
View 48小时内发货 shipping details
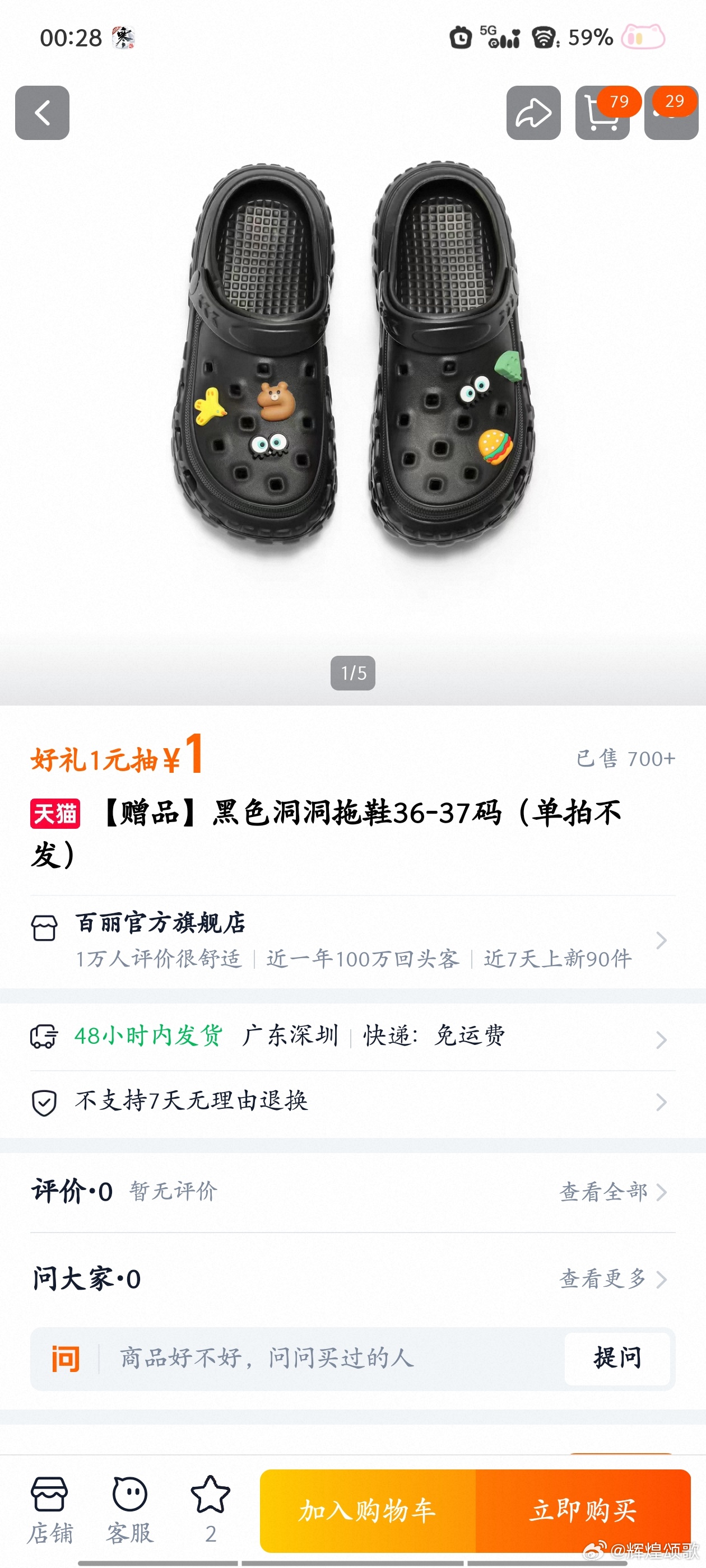click(352, 1035)
